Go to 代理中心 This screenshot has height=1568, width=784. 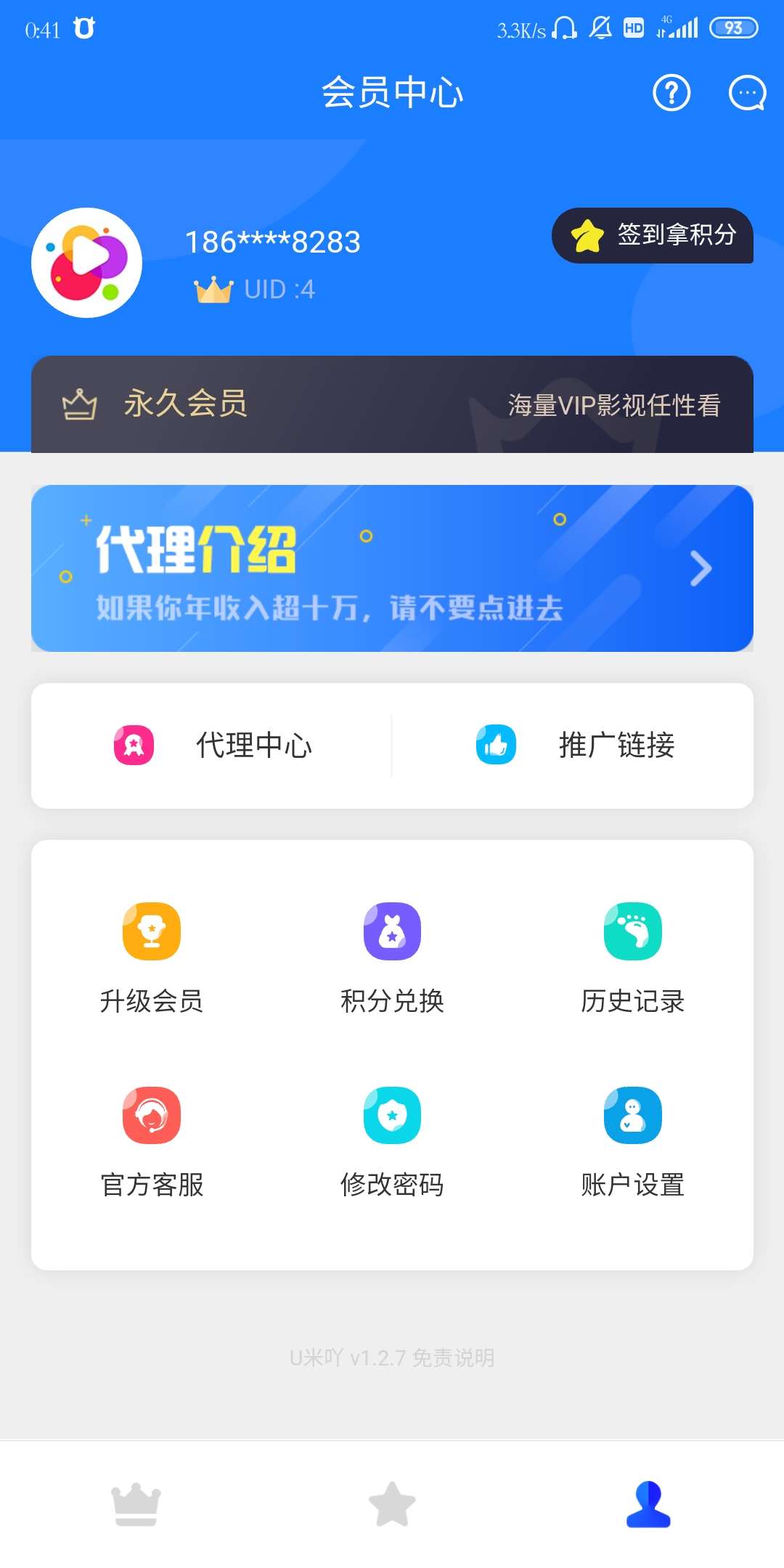212,746
